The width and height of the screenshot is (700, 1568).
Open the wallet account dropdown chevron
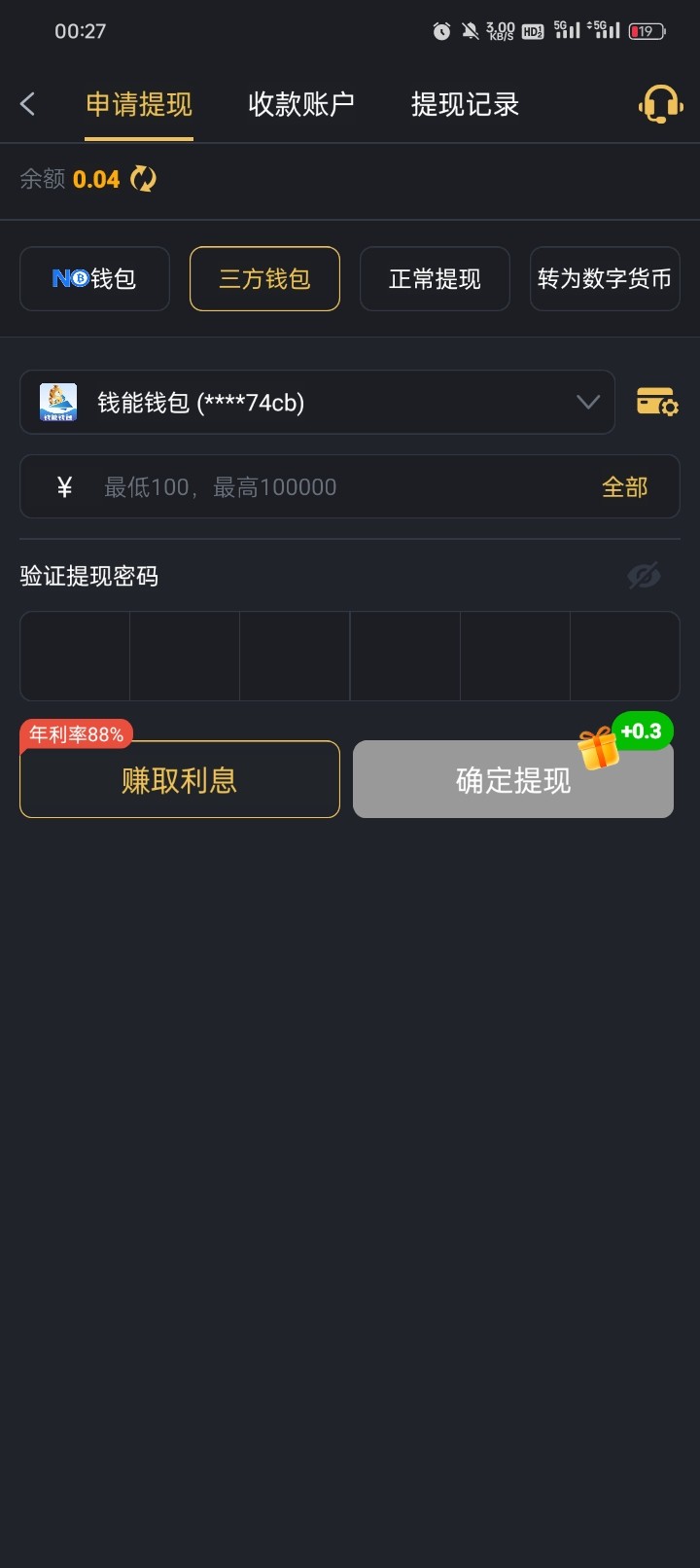586,402
